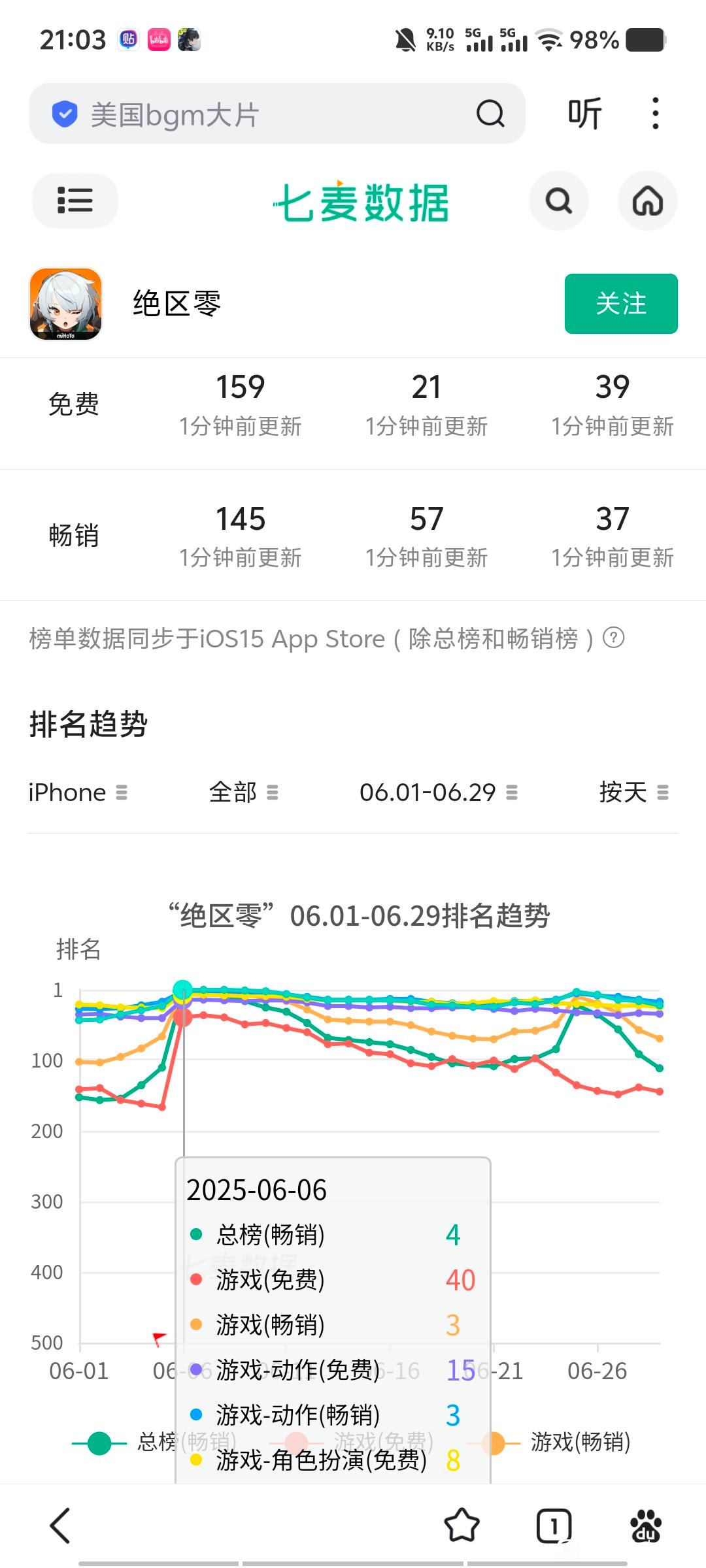Expand the 按天 granularity dropdown
The image size is (706, 1568).
pos(633,792)
